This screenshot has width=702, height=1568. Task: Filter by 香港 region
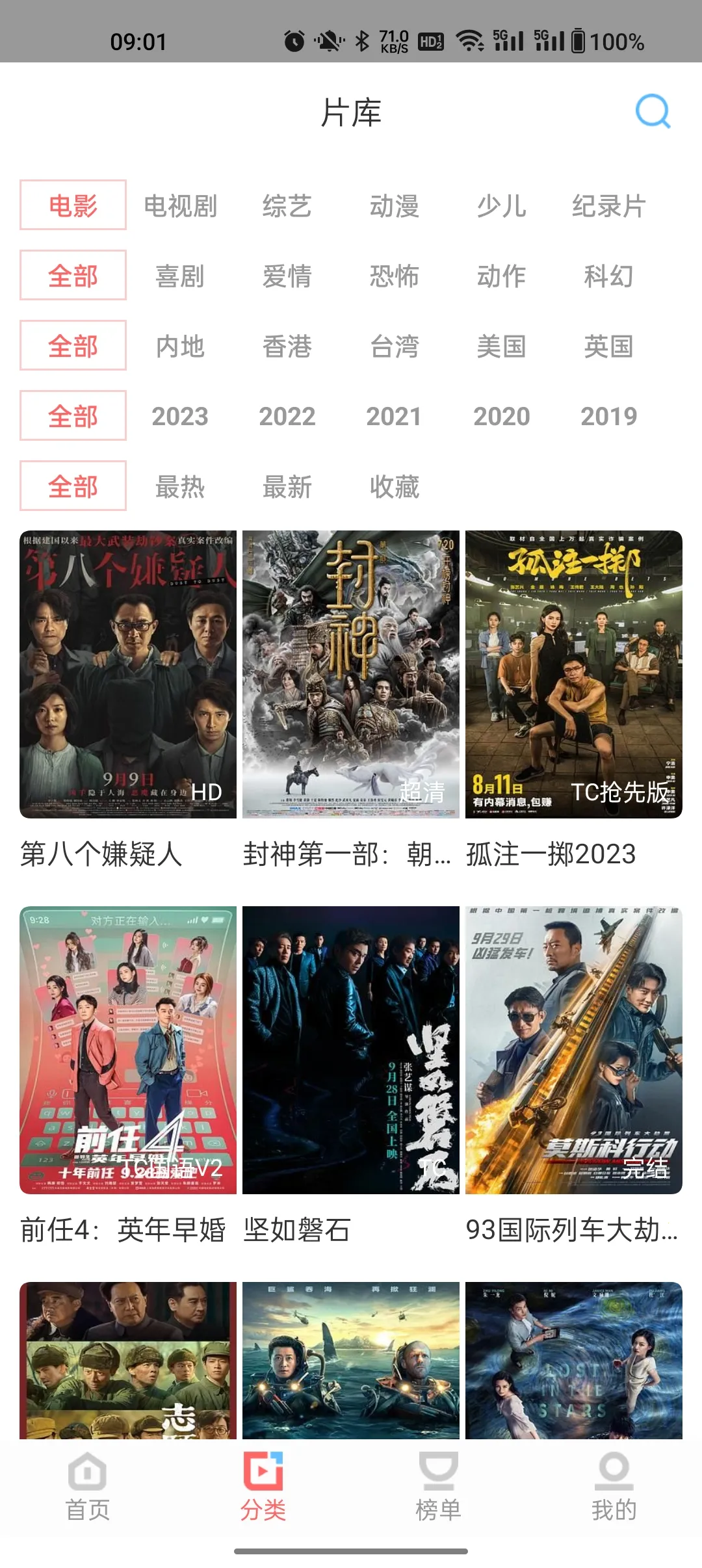coord(288,346)
